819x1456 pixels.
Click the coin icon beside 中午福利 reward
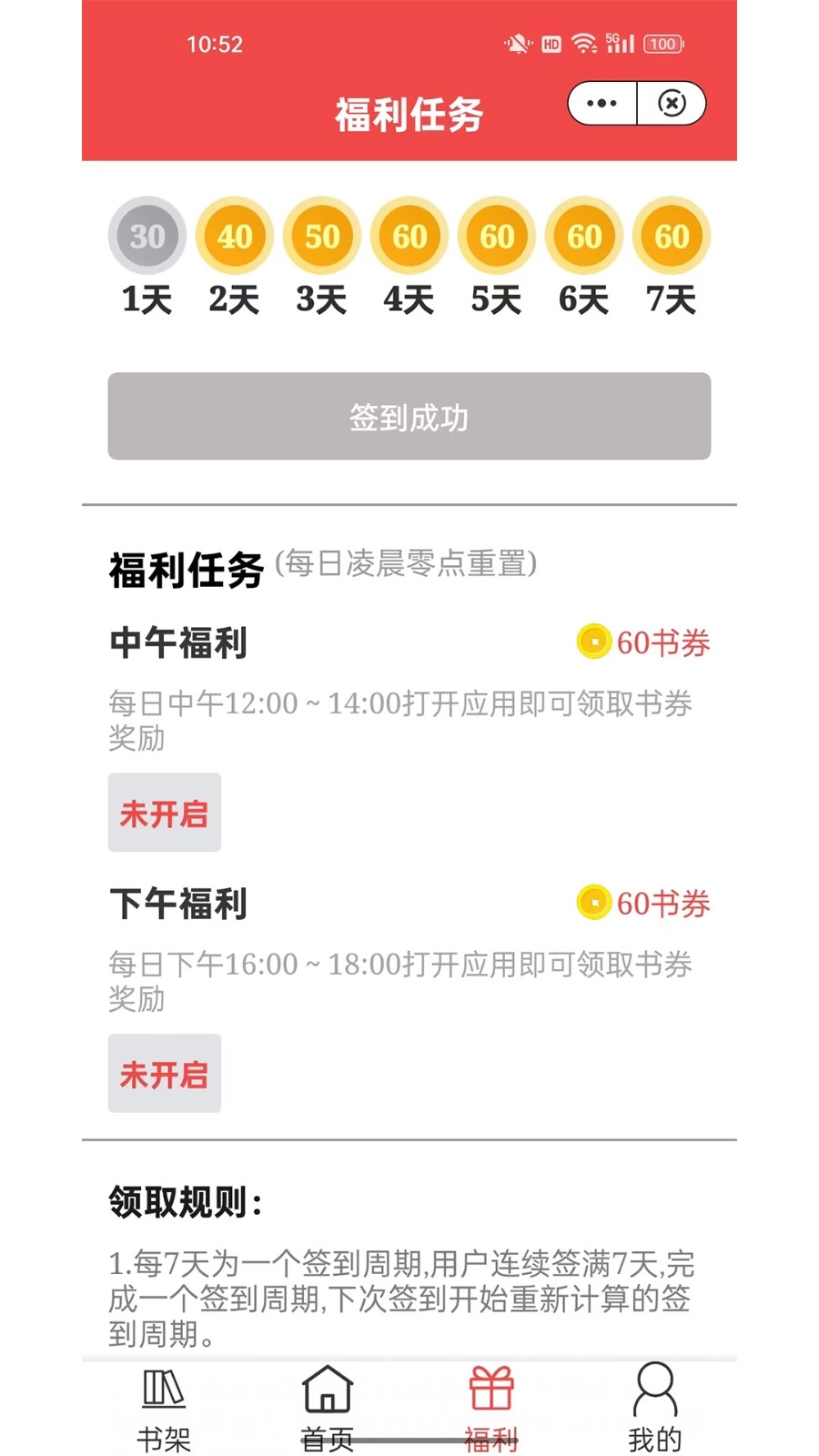click(x=596, y=642)
